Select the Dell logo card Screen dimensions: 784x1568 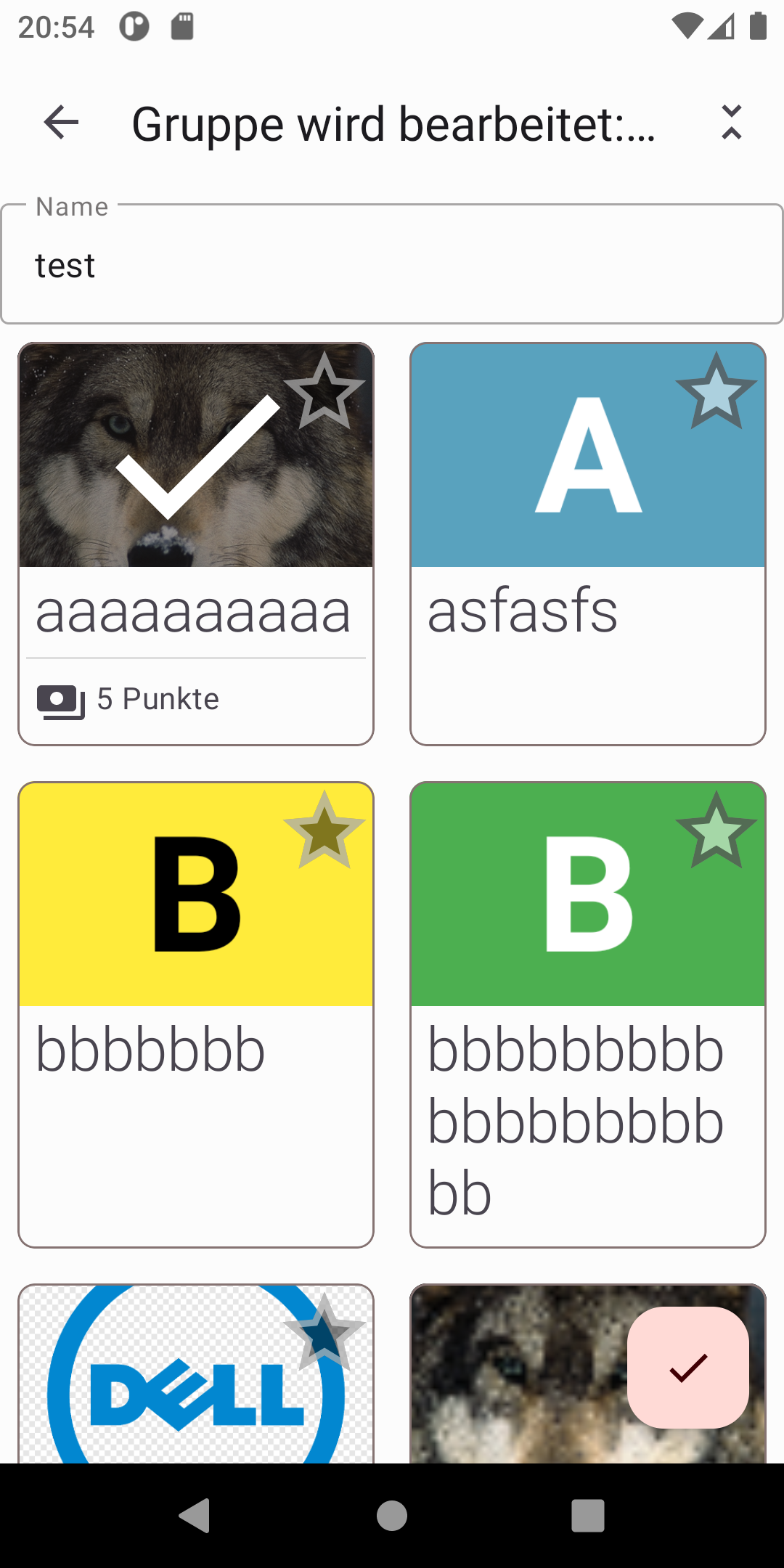click(167, 1394)
